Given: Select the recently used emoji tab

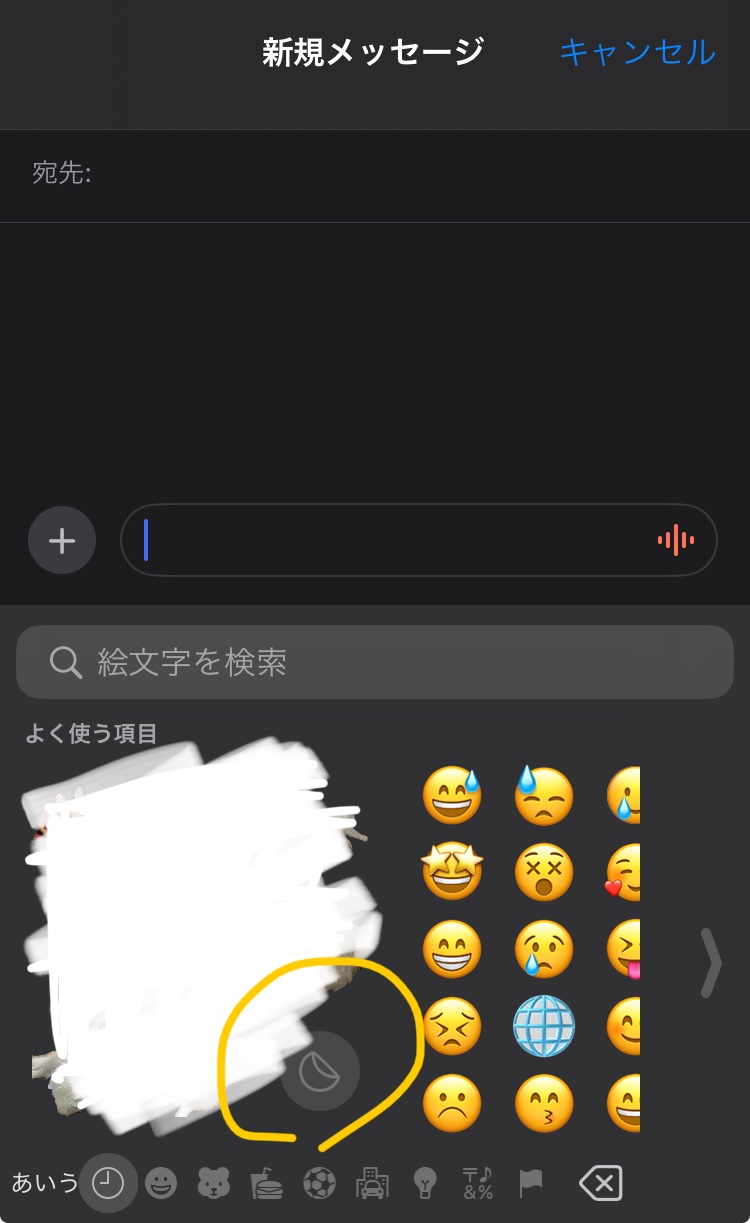Looking at the screenshot, I should (108, 1184).
